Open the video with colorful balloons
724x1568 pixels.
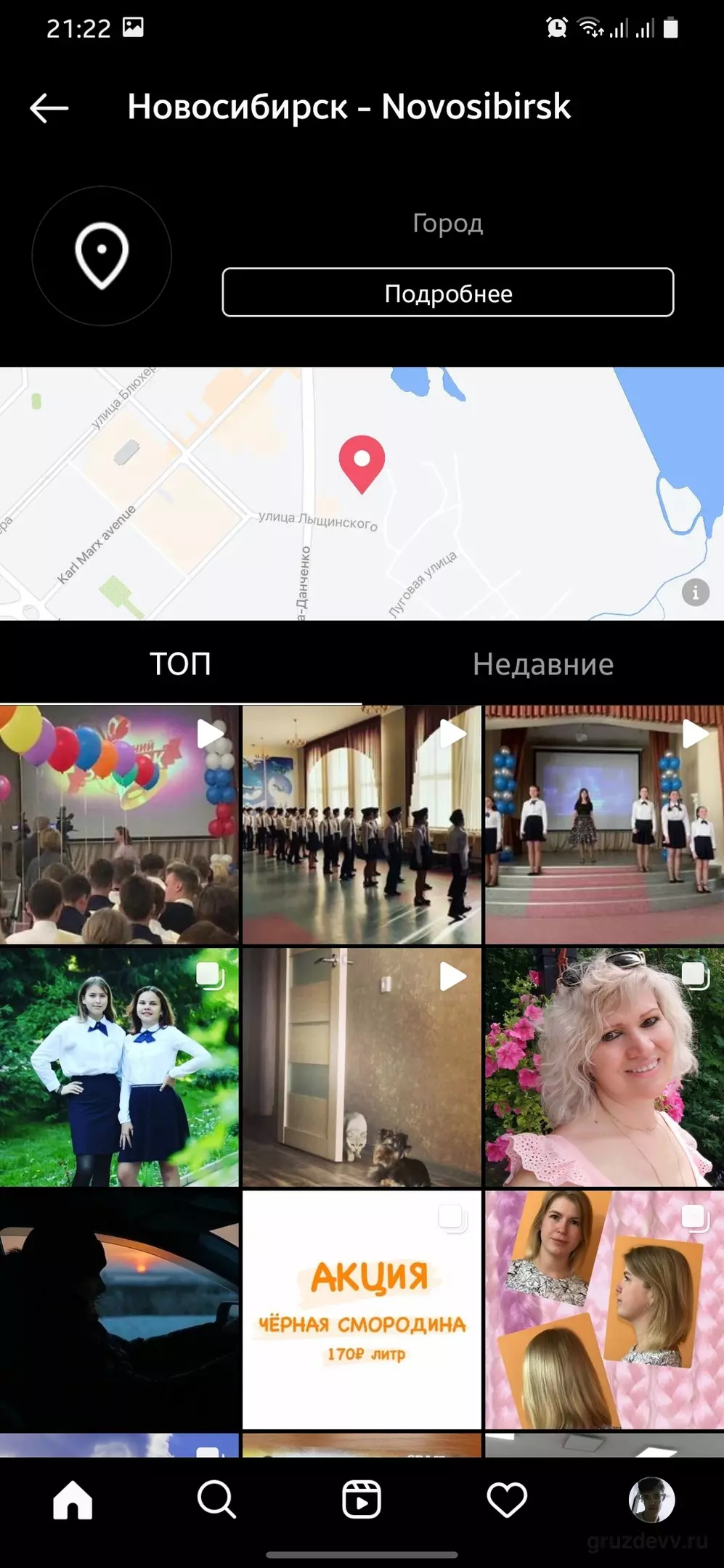coord(119,825)
